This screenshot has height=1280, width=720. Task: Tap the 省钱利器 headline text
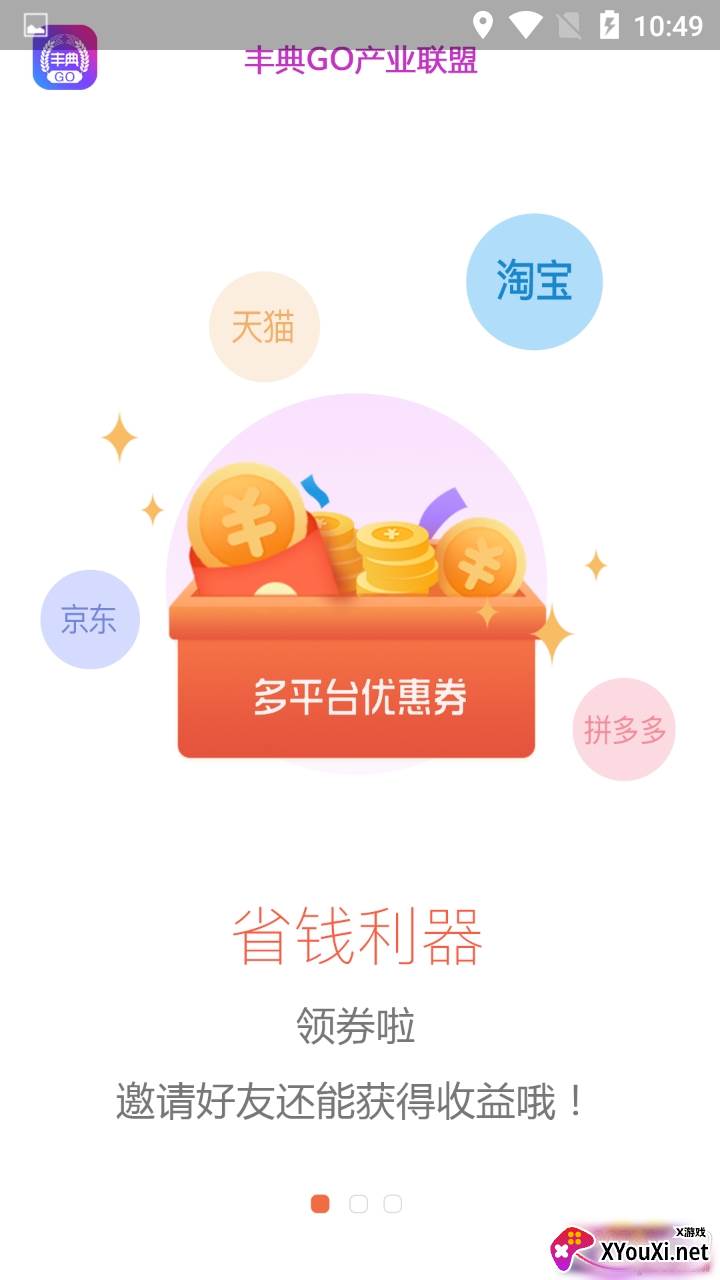(360, 938)
